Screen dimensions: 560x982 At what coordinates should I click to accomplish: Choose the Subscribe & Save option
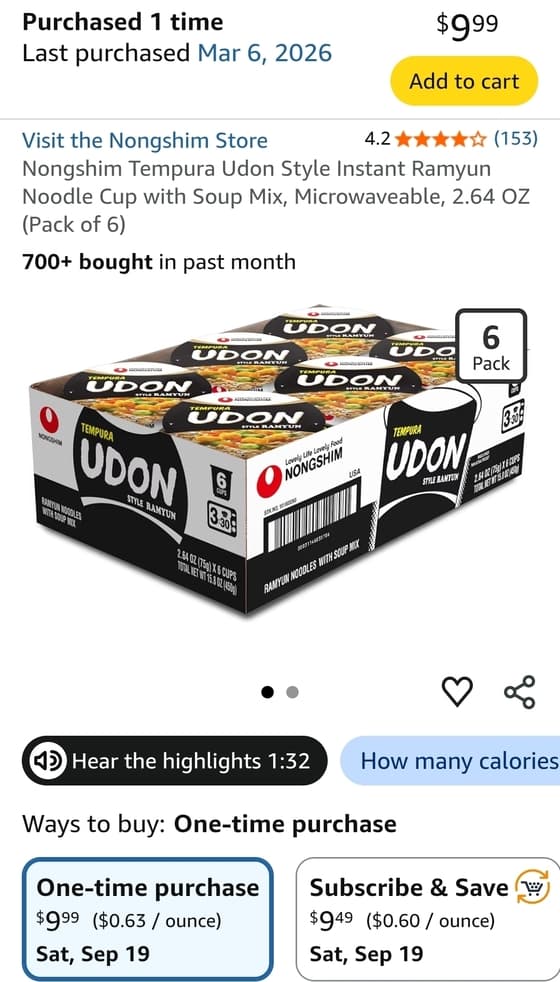[x=428, y=919]
